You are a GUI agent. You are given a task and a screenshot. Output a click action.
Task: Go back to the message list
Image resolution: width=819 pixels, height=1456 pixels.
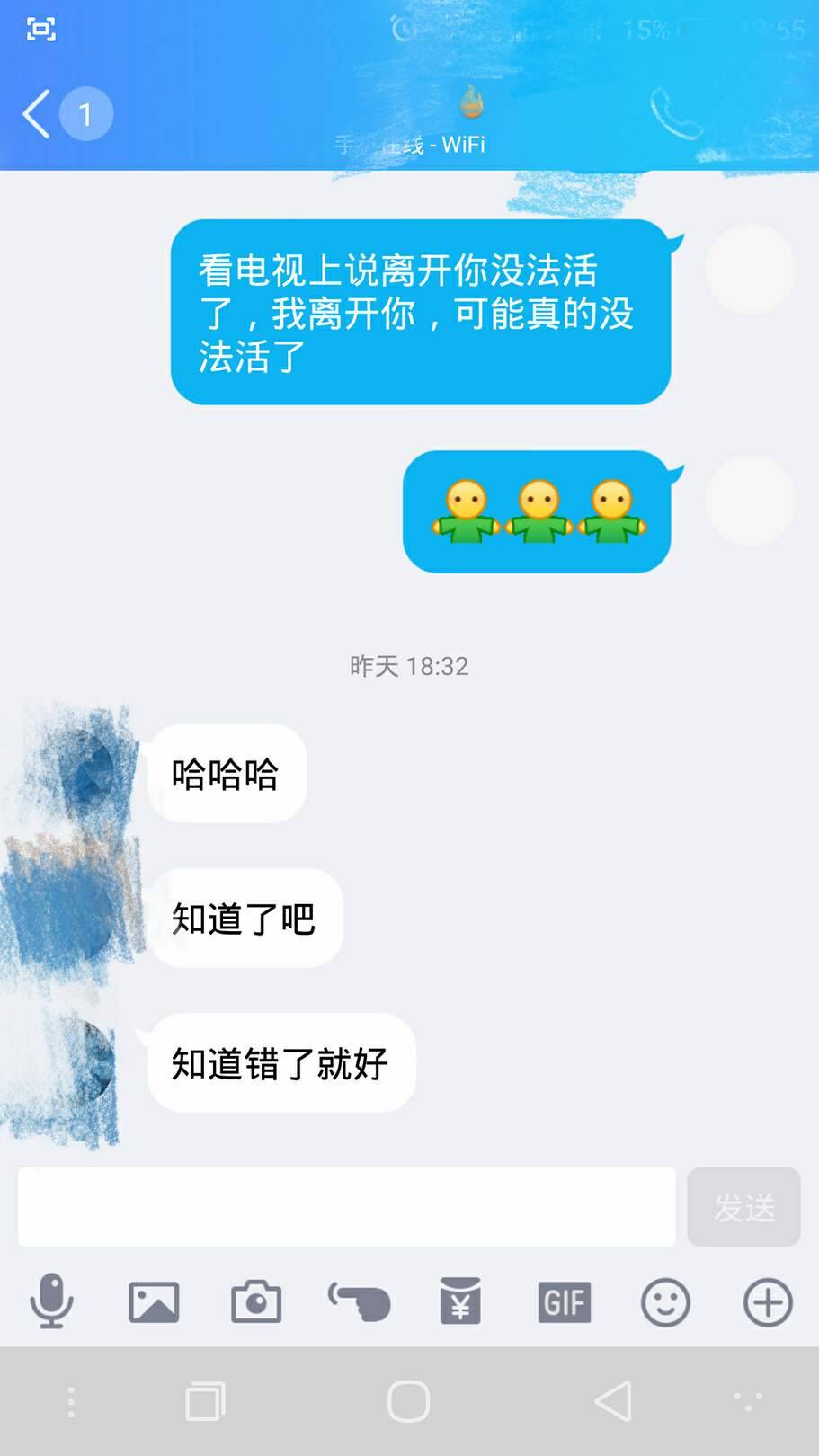(36, 114)
